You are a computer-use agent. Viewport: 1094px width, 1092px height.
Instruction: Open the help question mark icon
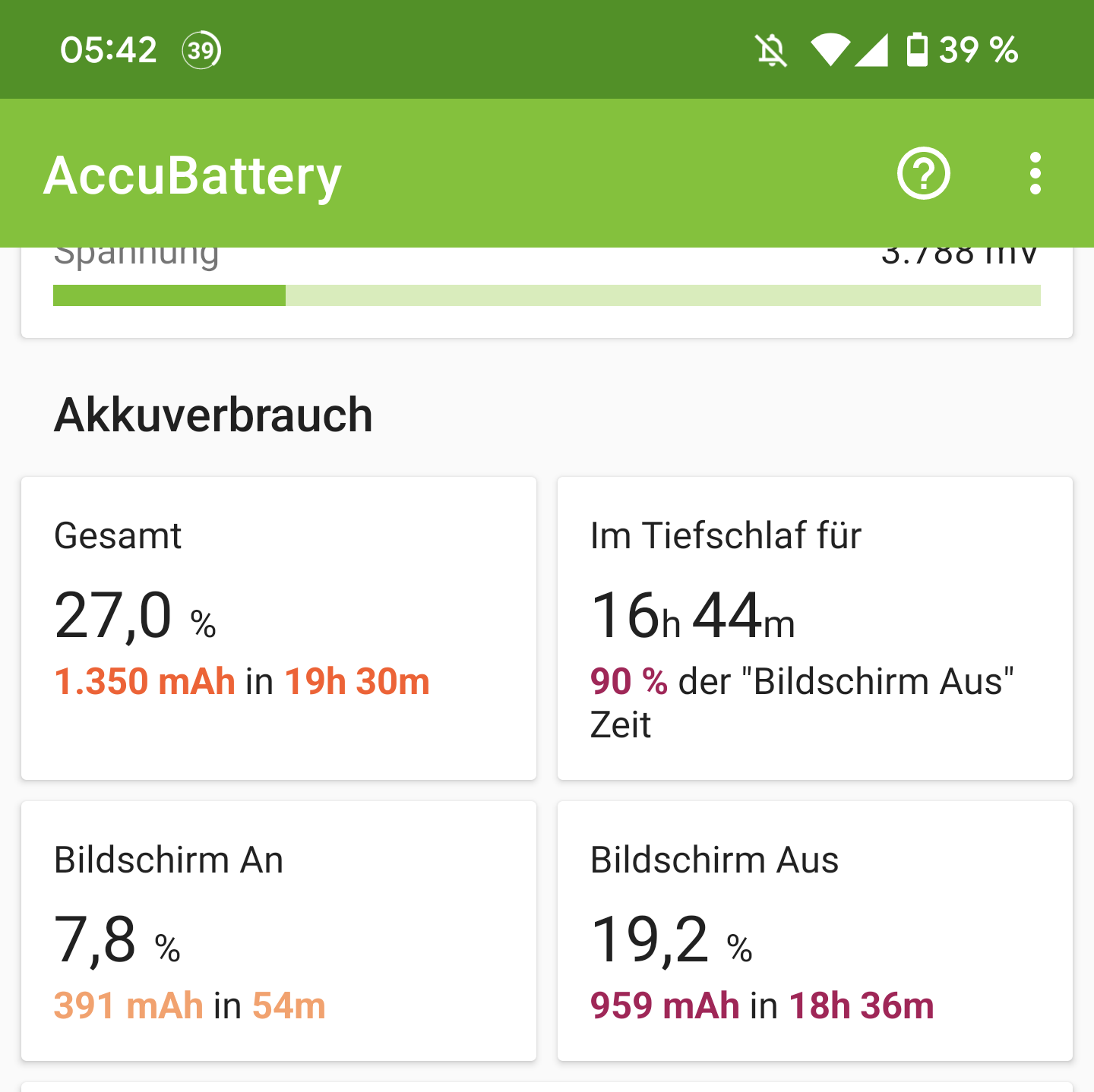coord(923,174)
